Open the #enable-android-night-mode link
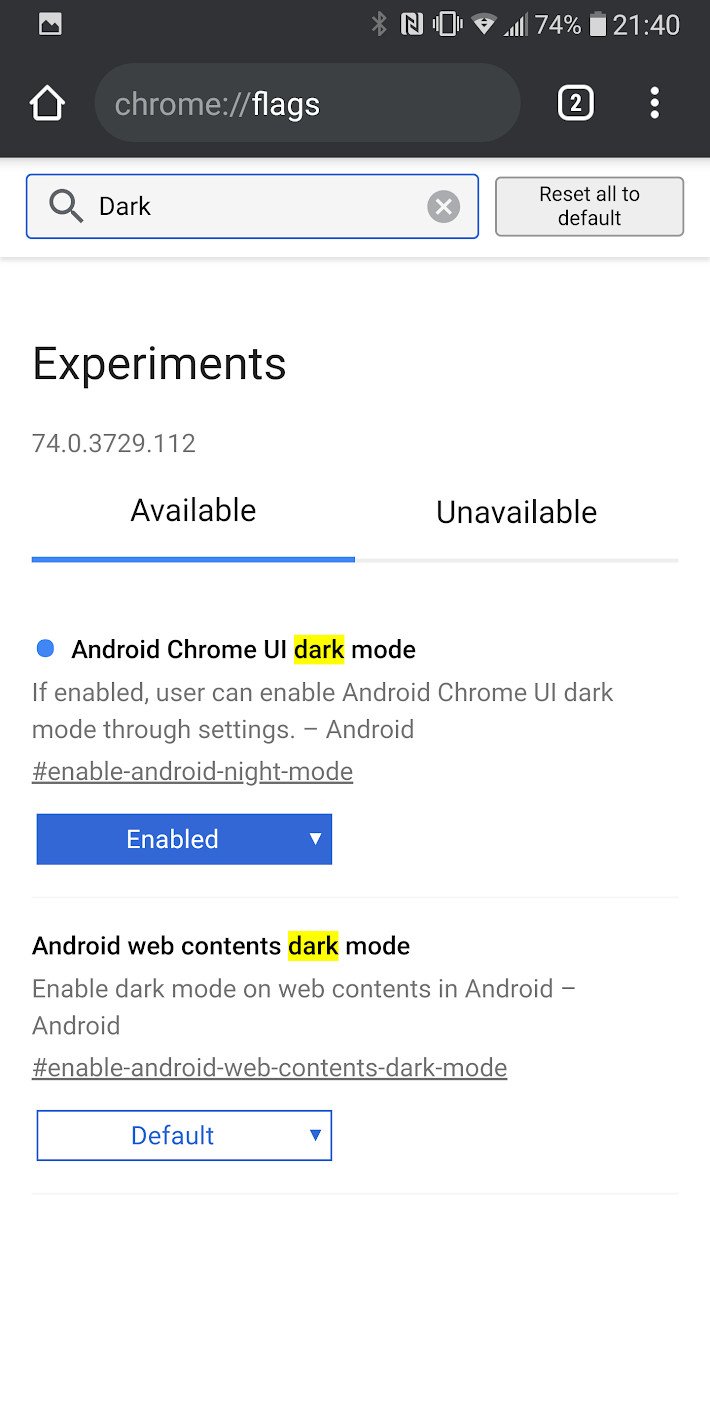Screen dimensions: 710x1420 click(x=192, y=772)
